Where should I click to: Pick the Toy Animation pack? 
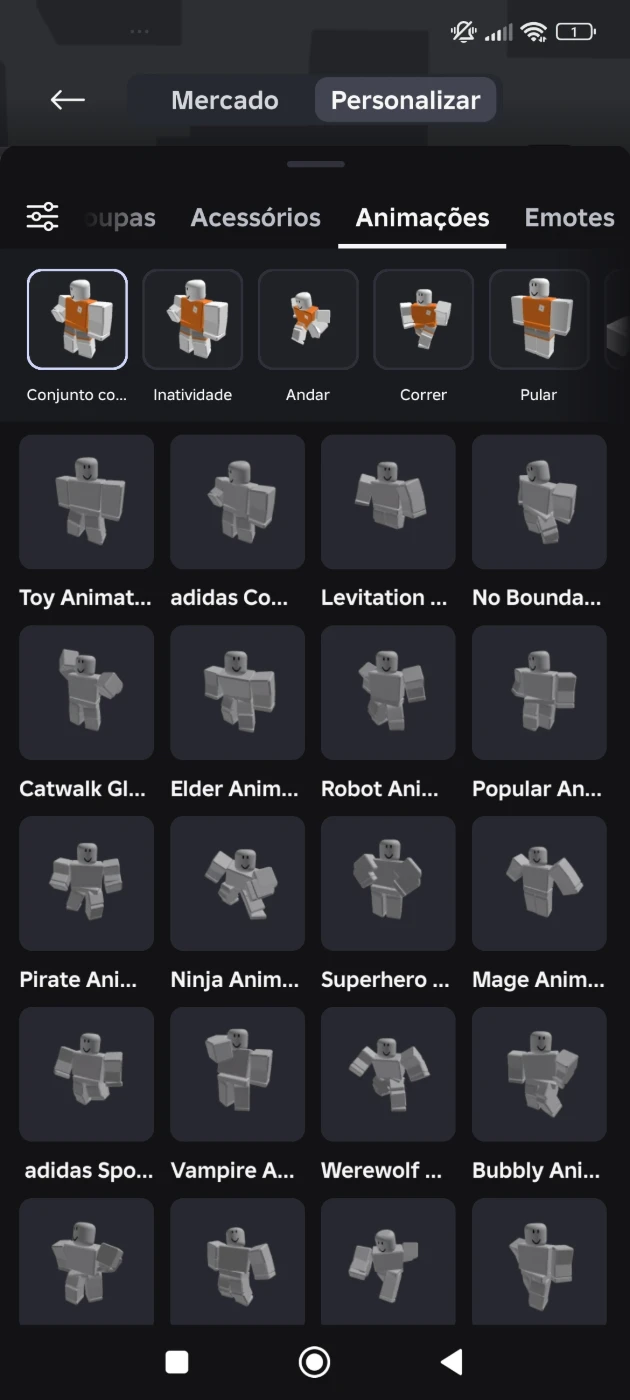coord(86,502)
